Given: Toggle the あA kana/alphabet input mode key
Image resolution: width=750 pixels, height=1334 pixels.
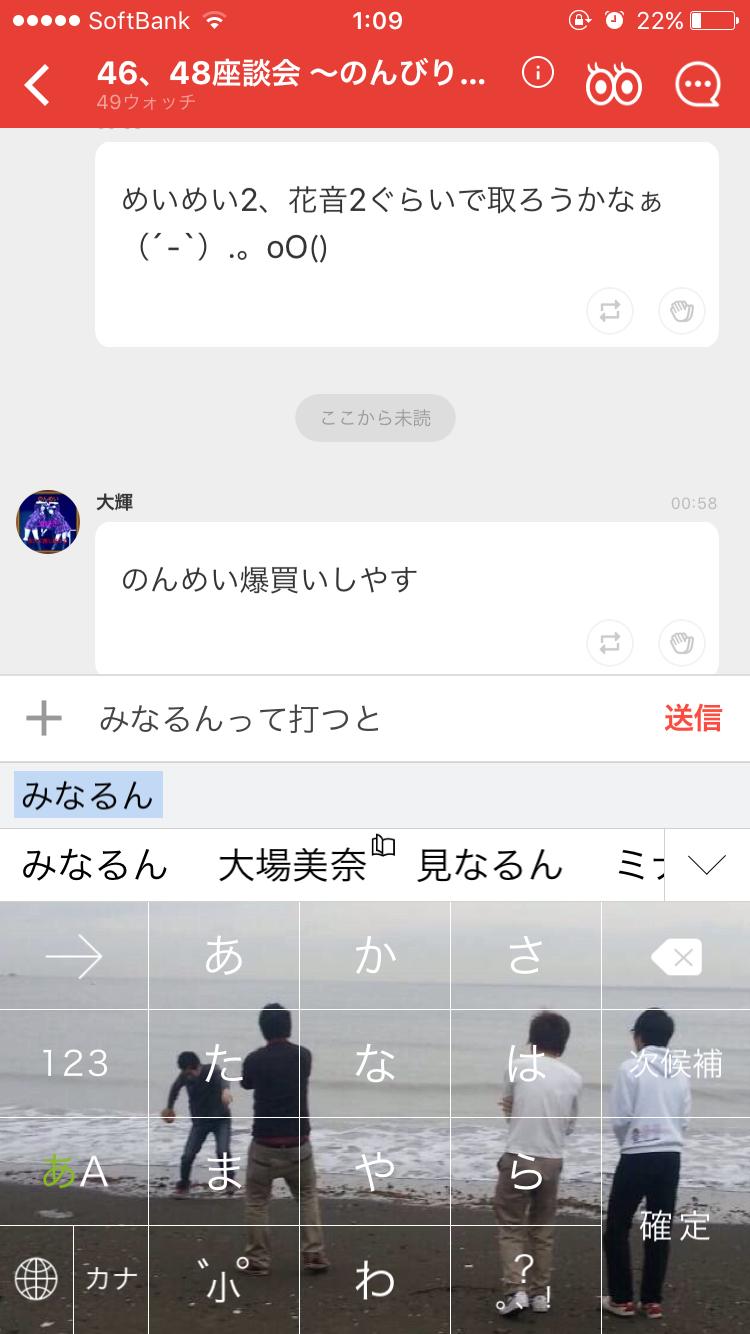Looking at the screenshot, I should tap(75, 1172).
